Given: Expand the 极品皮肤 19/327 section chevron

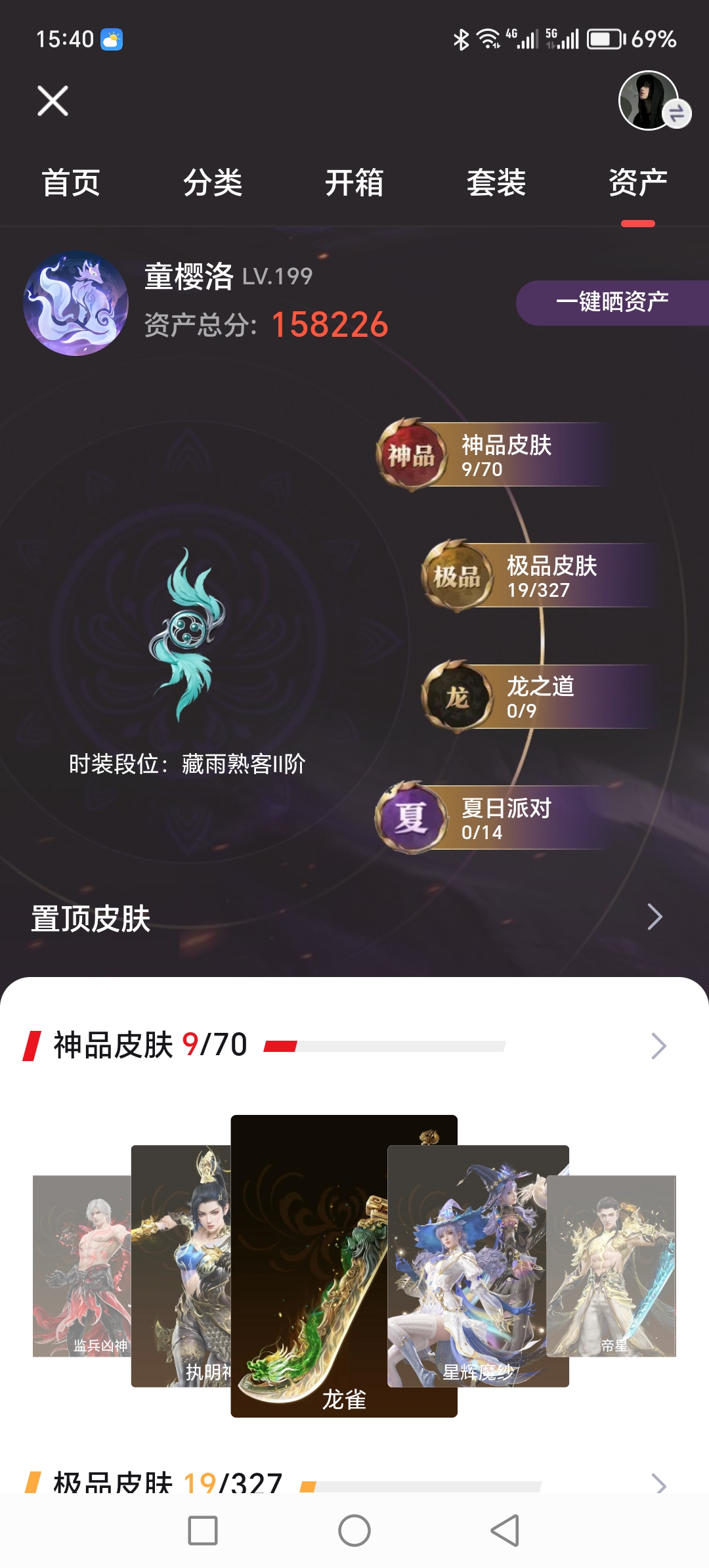Looking at the screenshot, I should pos(658,1484).
